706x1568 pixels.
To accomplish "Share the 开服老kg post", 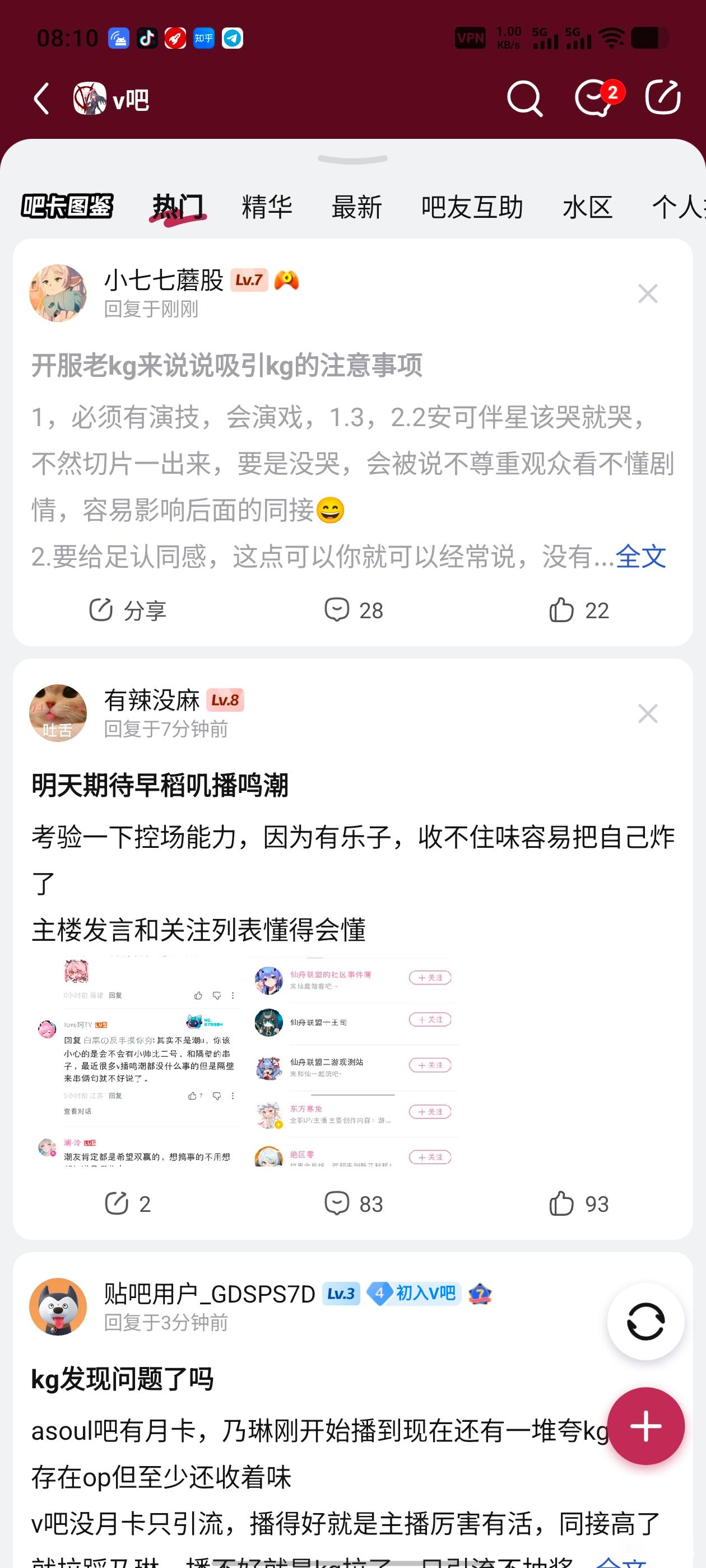I will point(127,610).
